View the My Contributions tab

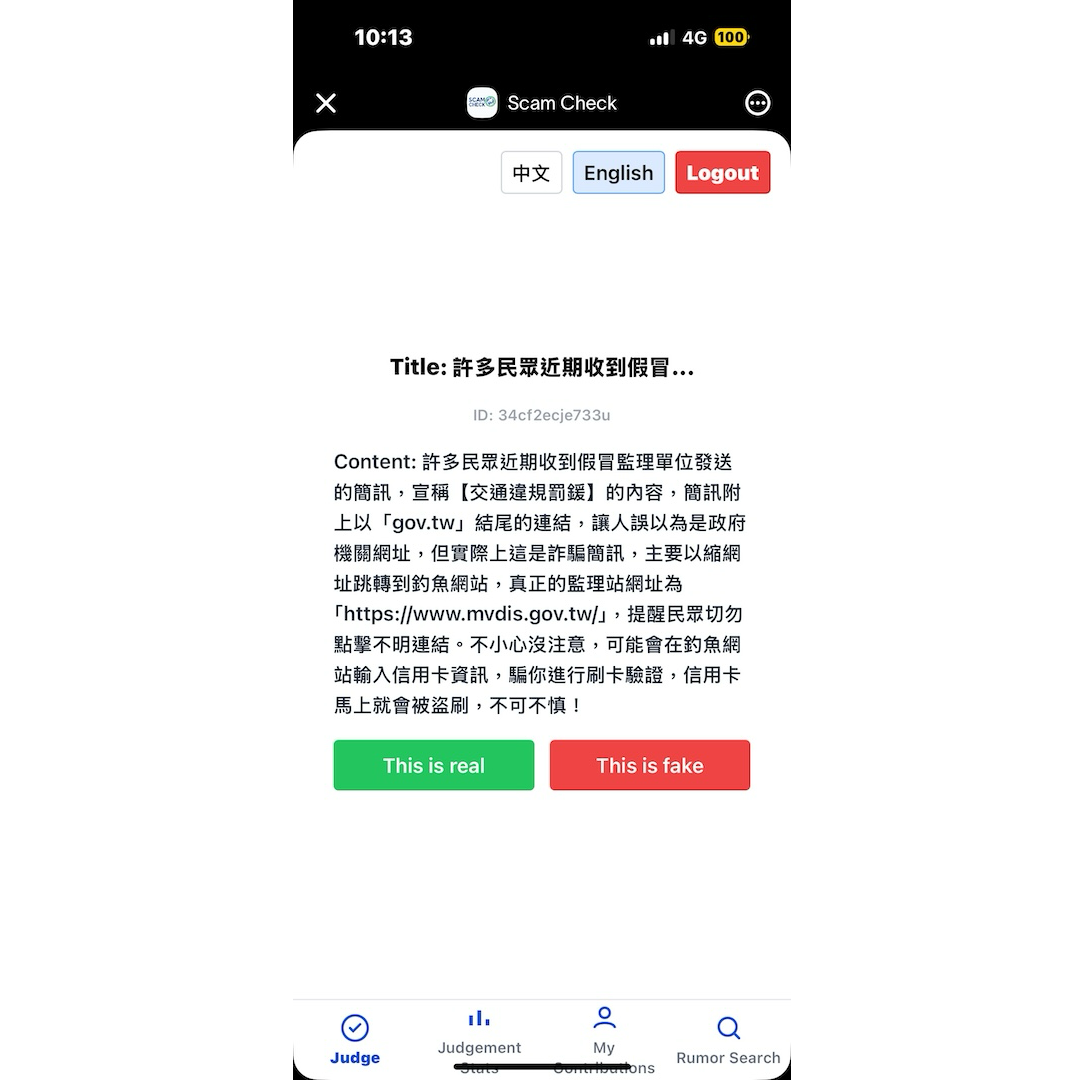[604, 1038]
